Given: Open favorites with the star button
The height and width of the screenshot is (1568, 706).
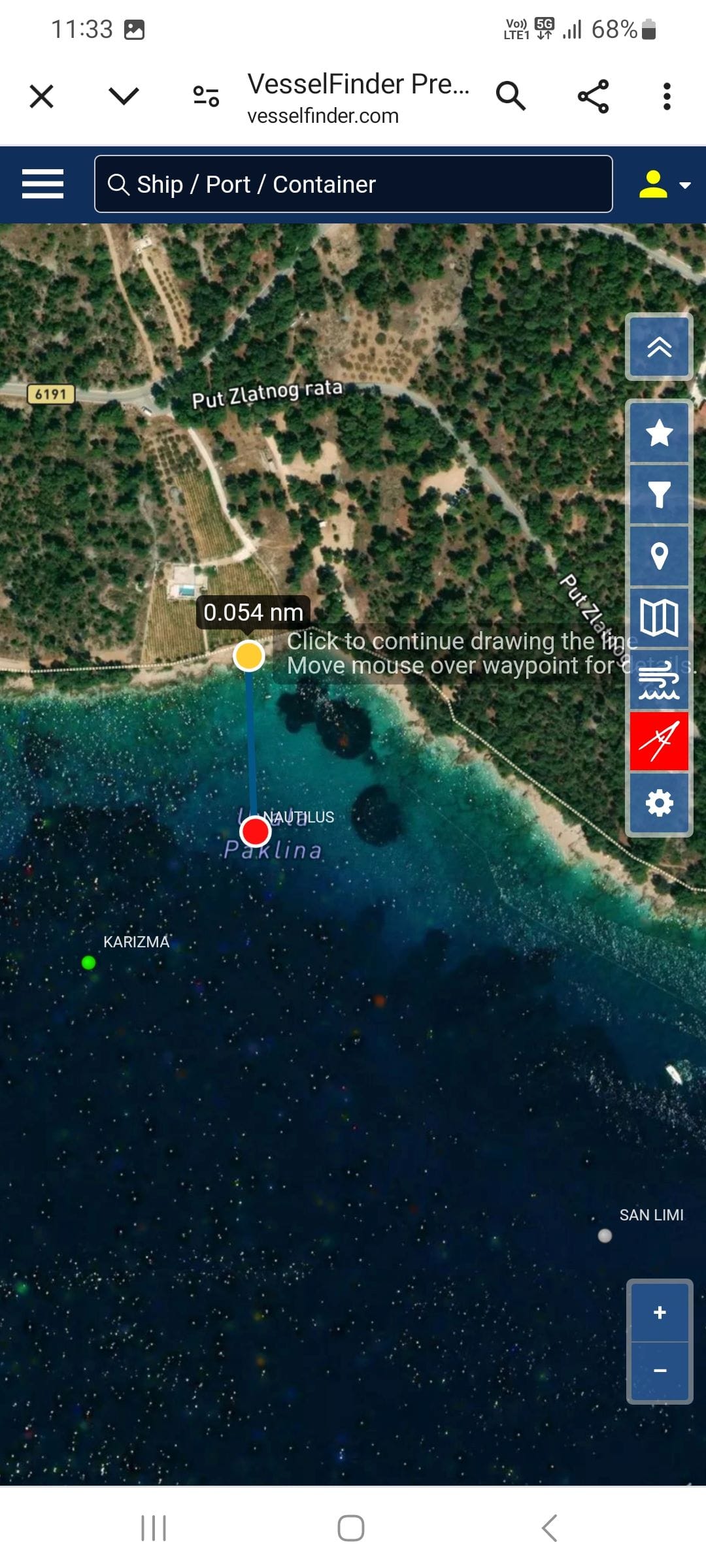Looking at the screenshot, I should [x=659, y=433].
